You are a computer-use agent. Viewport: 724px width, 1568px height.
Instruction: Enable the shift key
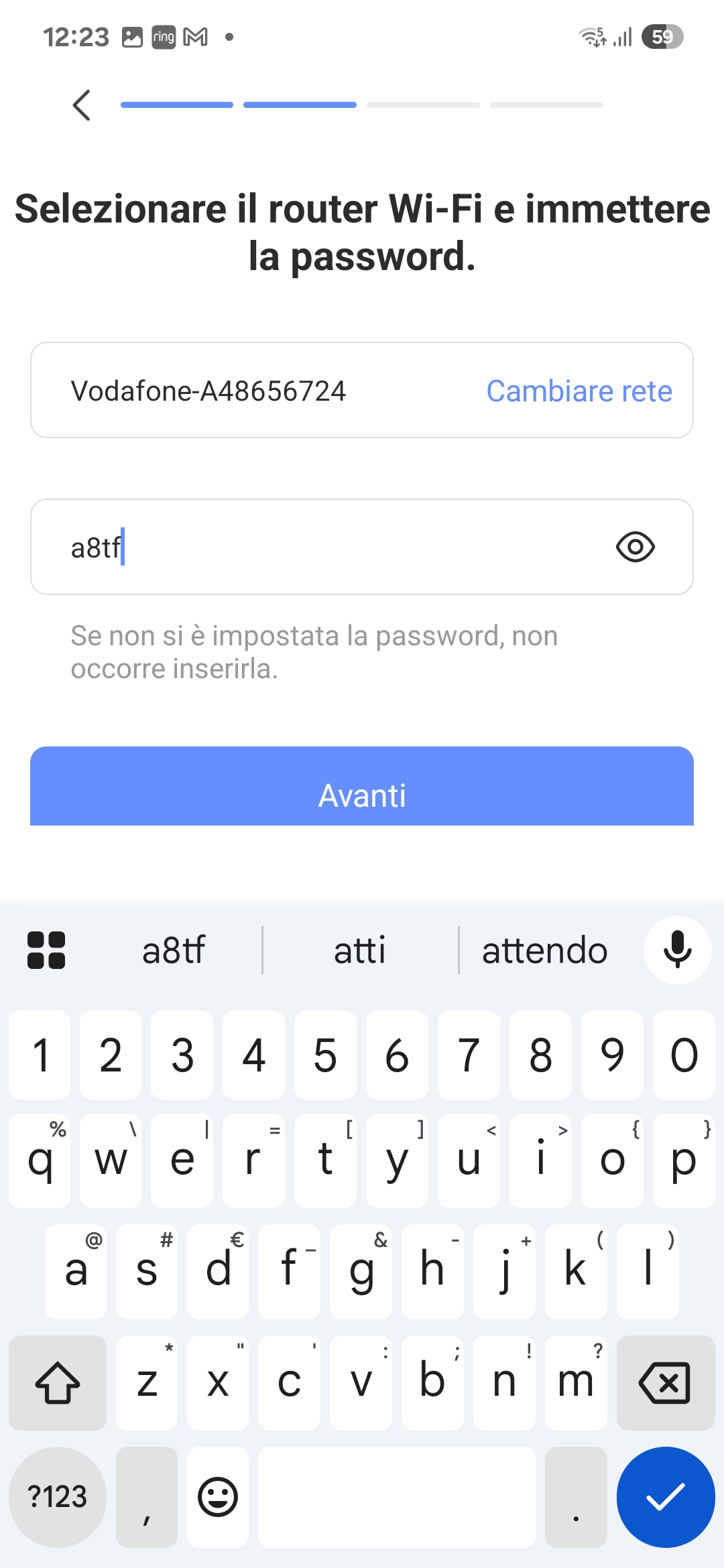(58, 1382)
